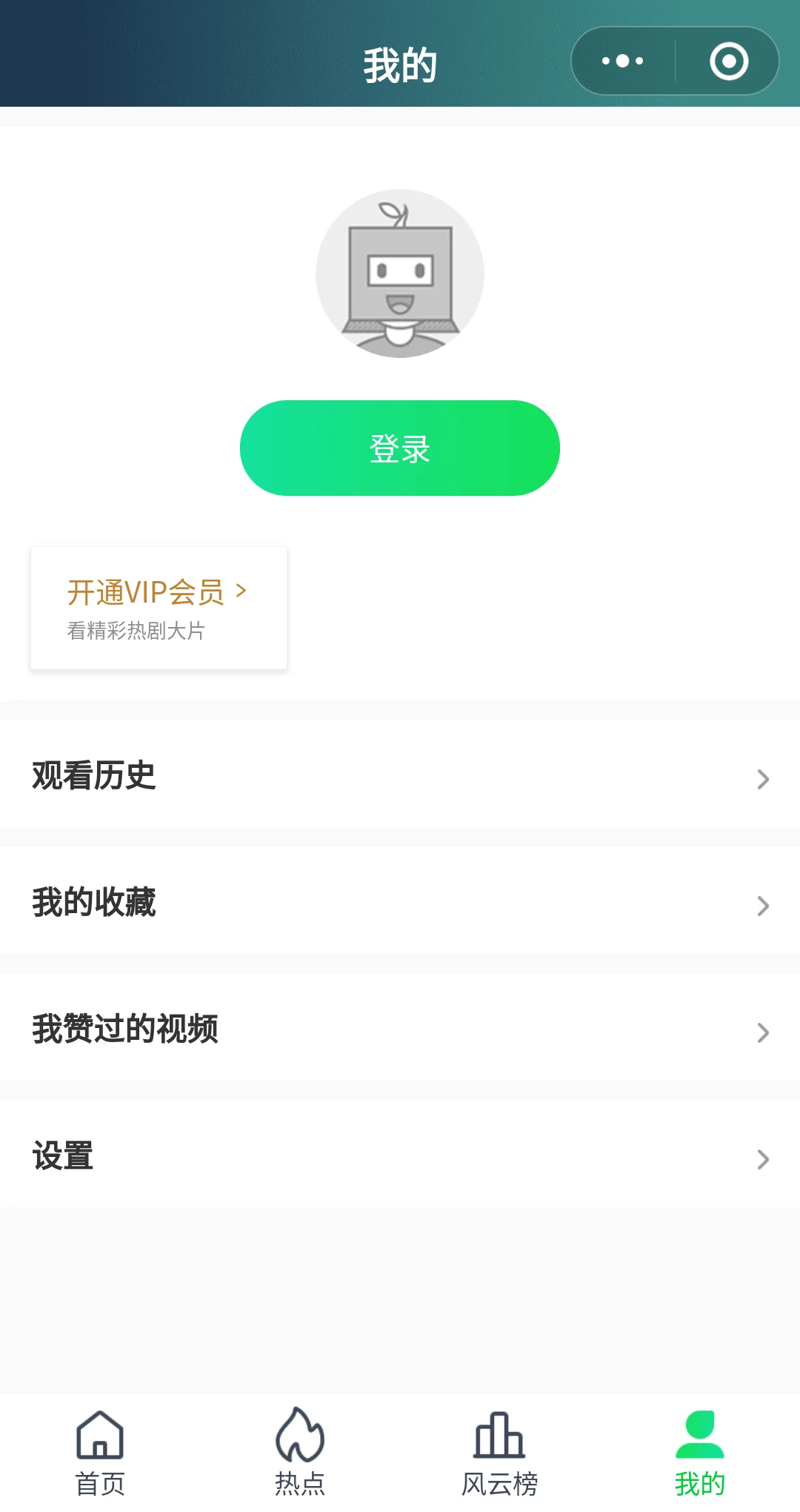Open the mini program more options menu
The height and width of the screenshot is (1512, 800).
(x=623, y=61)
